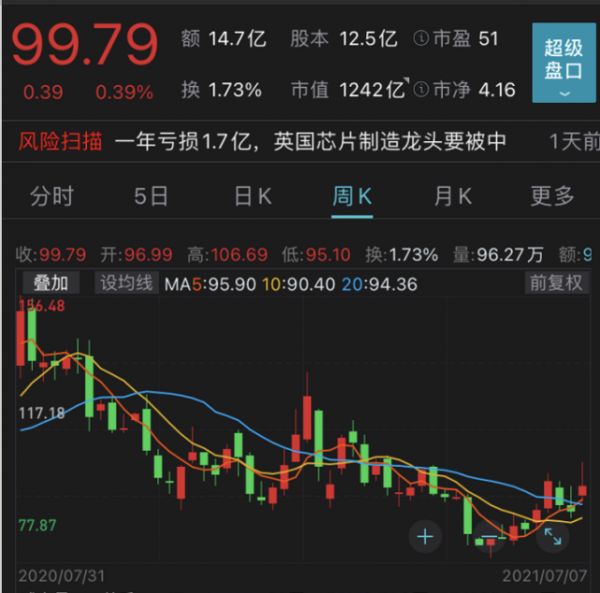Expand the chart to full screen
This screenshot has height=593, width=600.
click(551, 537)
